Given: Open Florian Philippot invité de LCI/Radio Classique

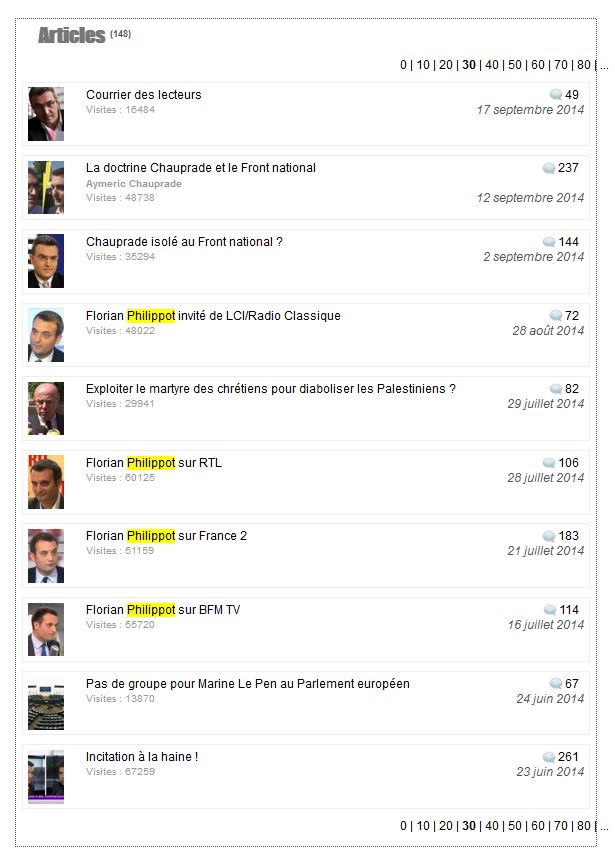Looking at the screenshot, I should click(x=213, y=316).
